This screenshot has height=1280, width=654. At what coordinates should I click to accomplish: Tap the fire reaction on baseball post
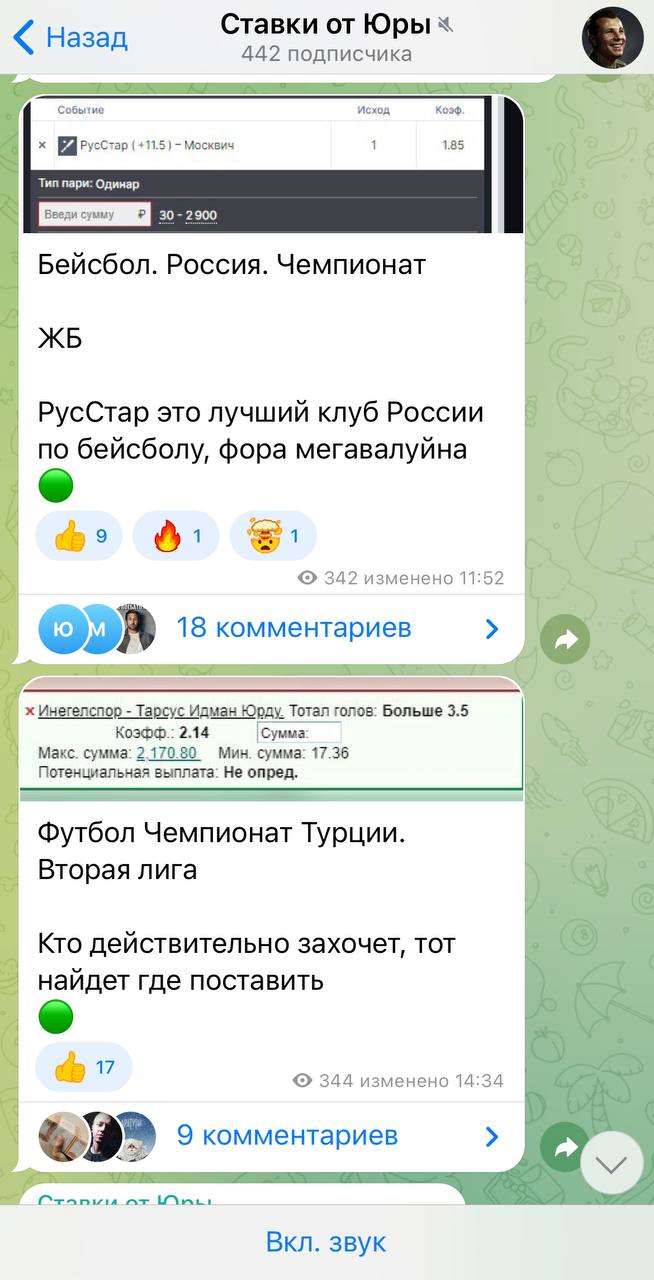[175, 536]
